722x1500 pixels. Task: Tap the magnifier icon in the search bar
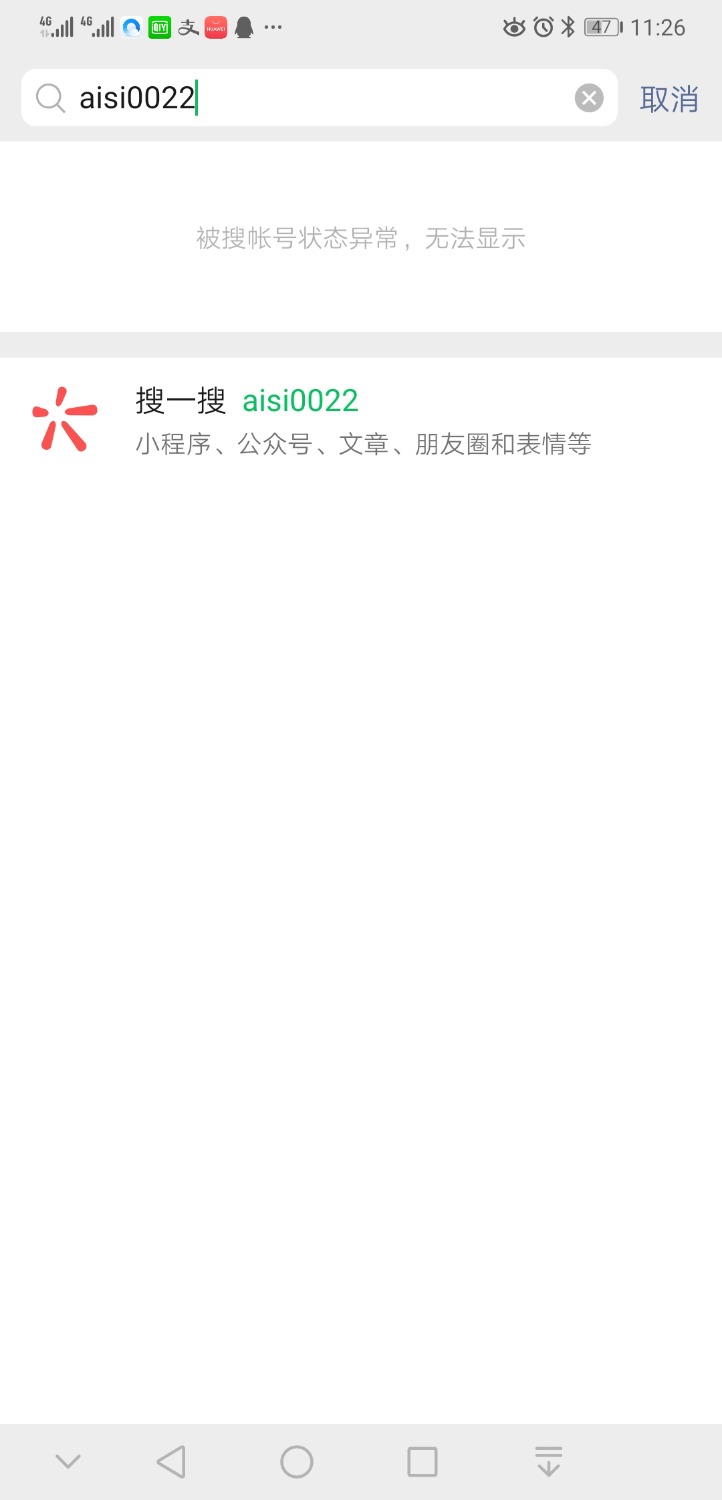tap(50, 98)
